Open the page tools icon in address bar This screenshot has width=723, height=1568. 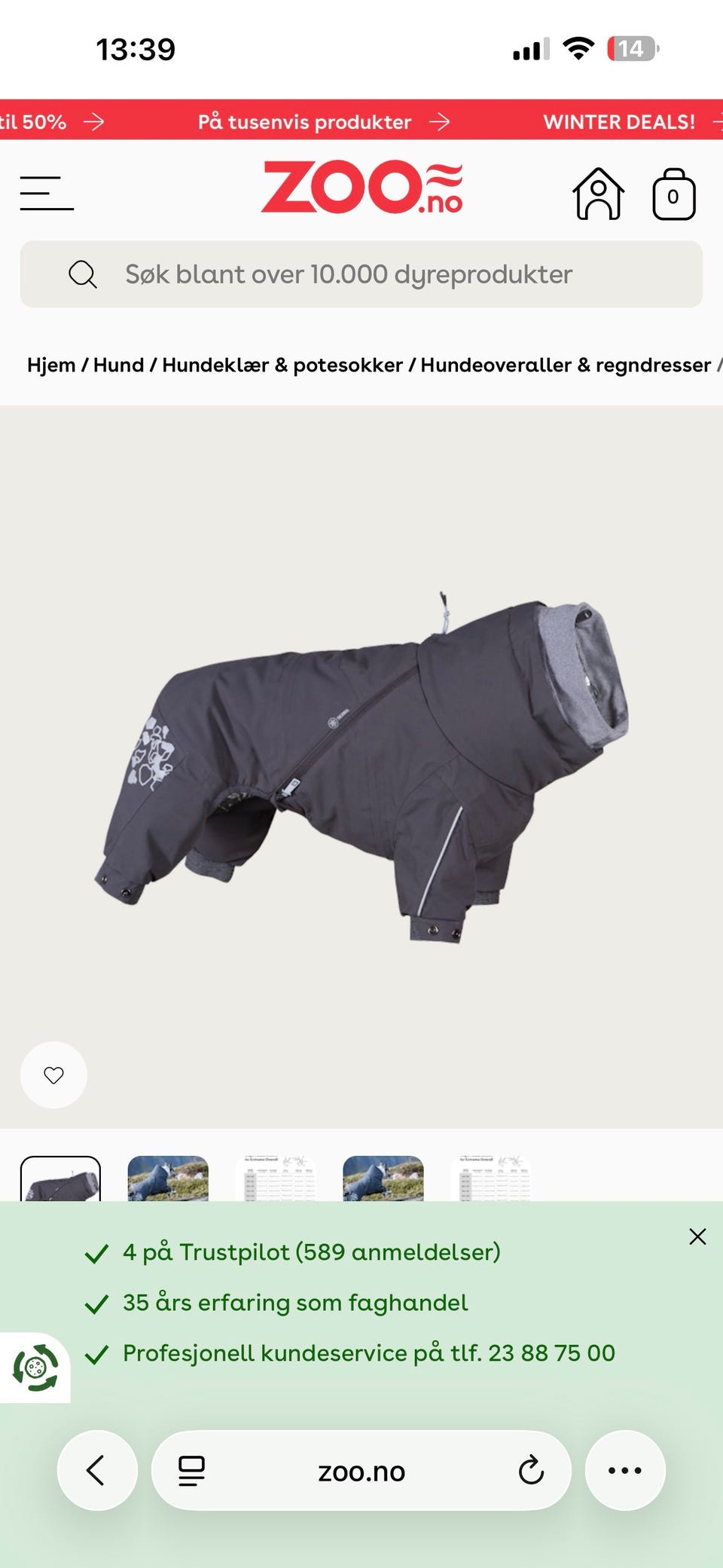[191, 1470]
